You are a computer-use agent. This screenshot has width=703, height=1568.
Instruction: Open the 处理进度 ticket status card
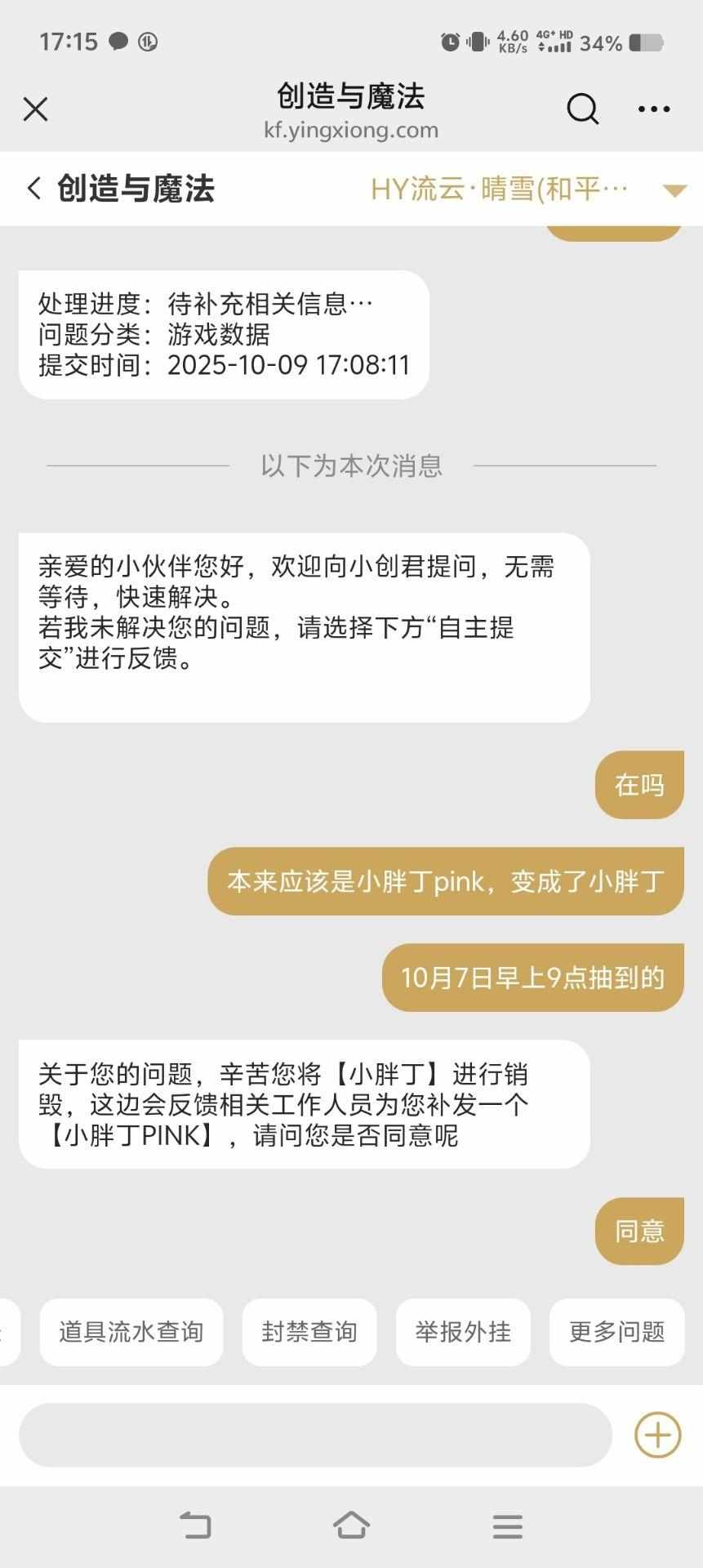224,335
